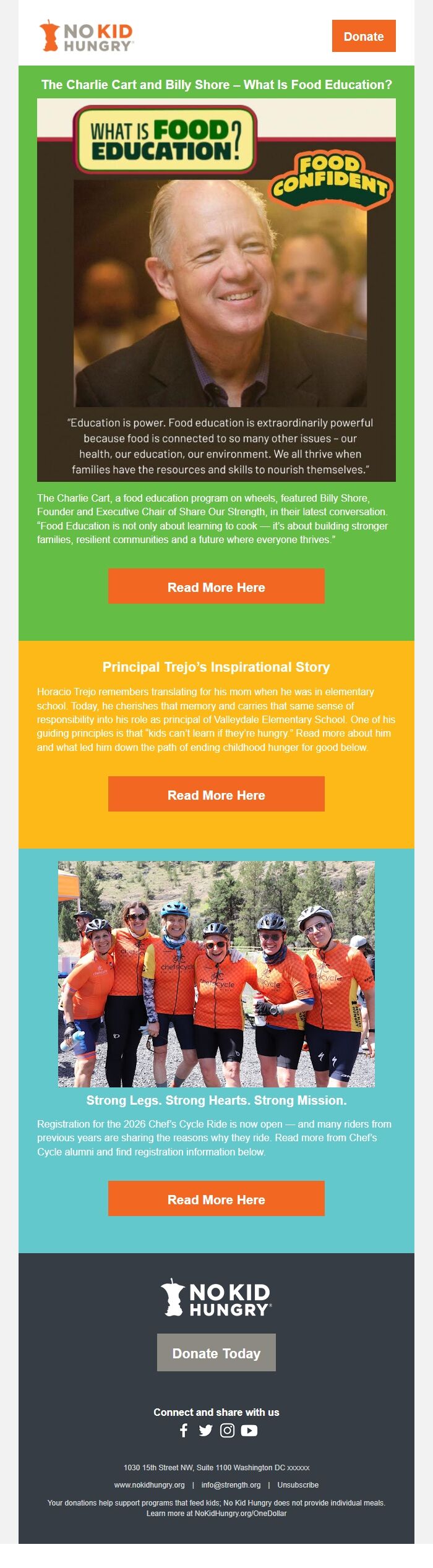Visit the Facebook page
Image resolution: width=433 pixels, height=1568 pixels.
184,1429
